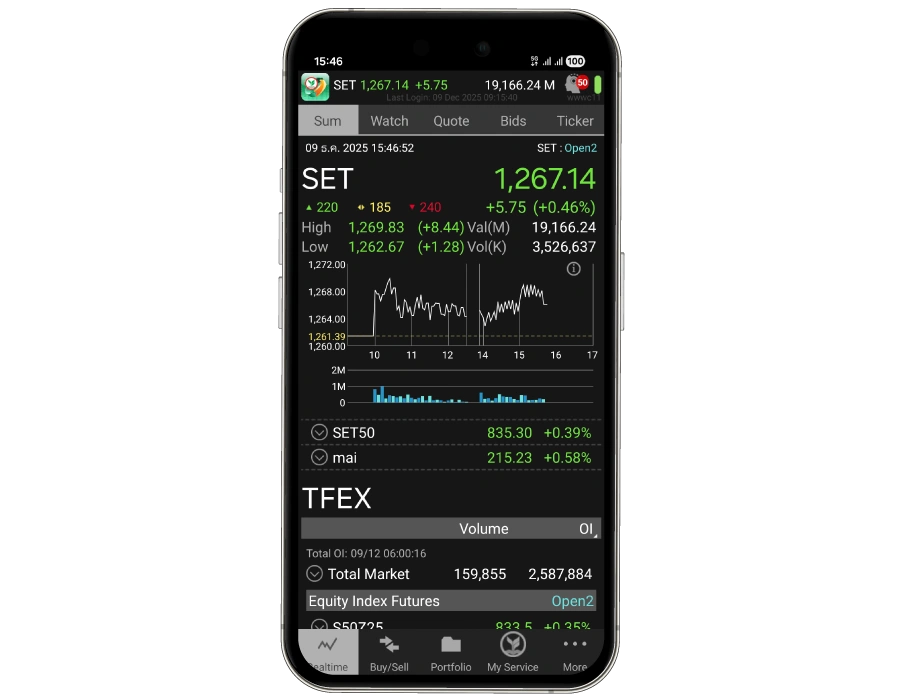Open the Realtime bottom tab
This screenshot has width=900, height=700.
(x=327, y=651)
